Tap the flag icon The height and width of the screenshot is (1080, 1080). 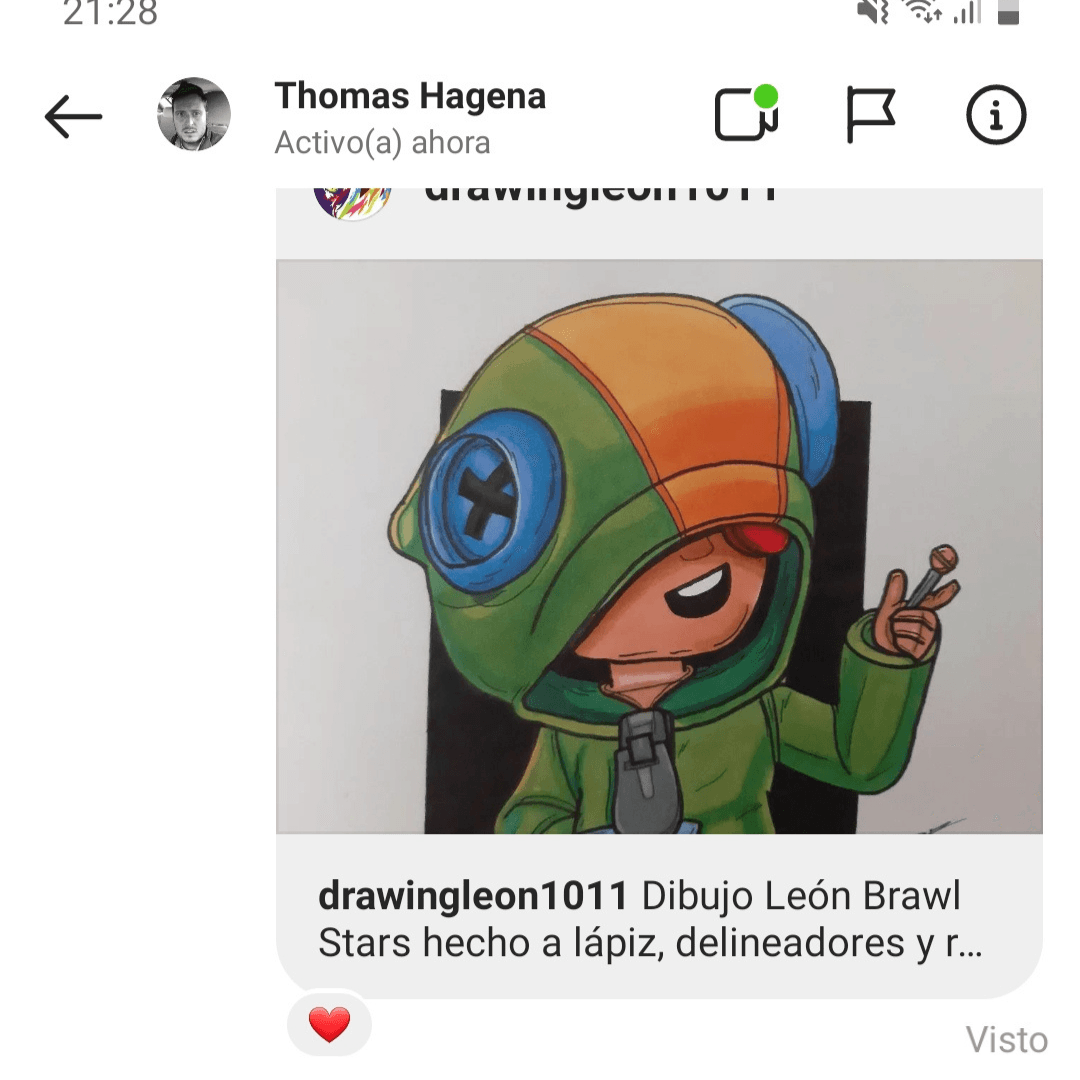870,115
